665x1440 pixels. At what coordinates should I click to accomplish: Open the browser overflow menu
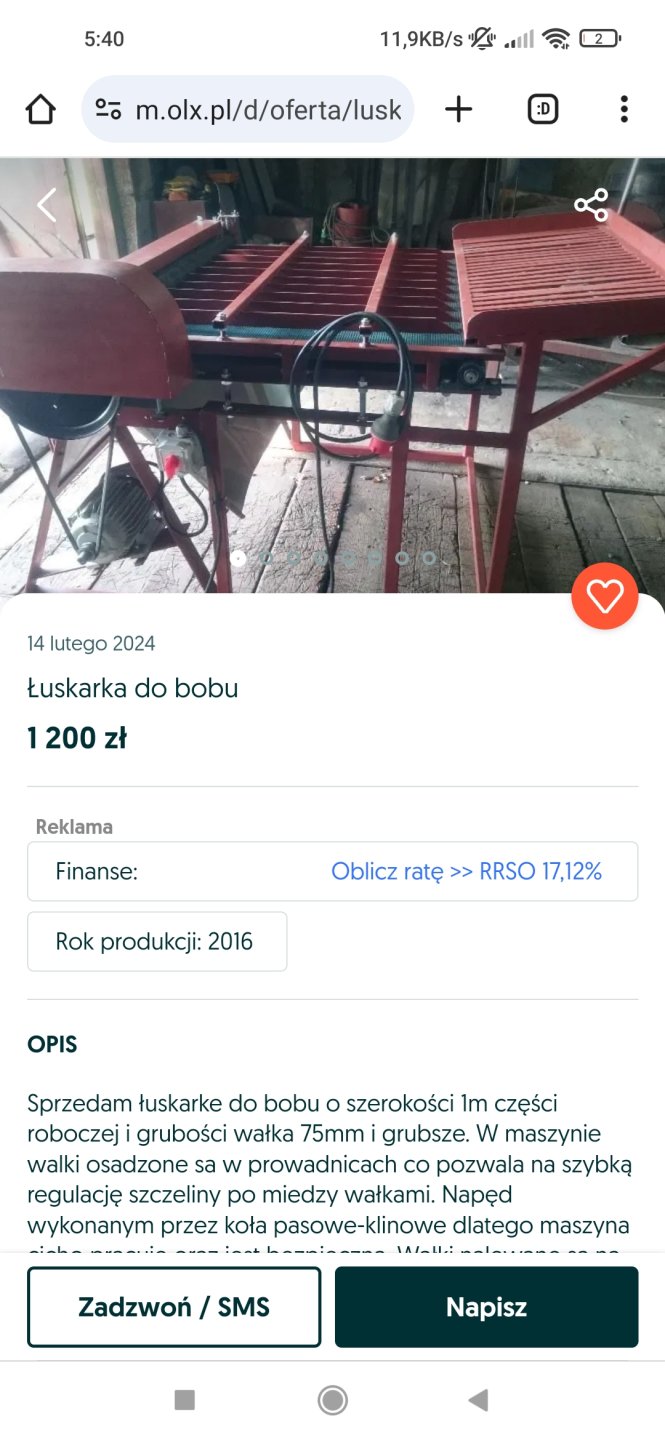[x=624, y=109]
